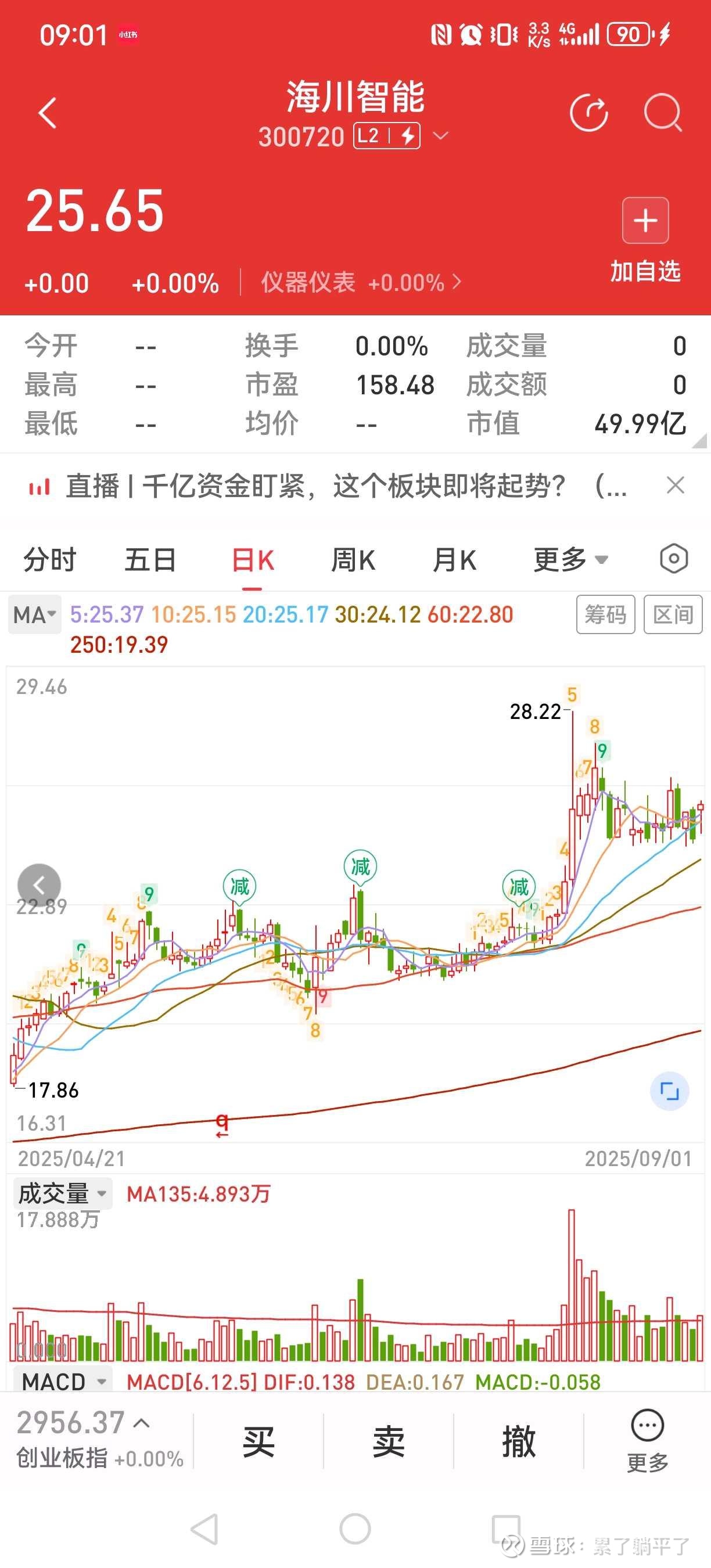The image size is (711, 1568).
Task: Tap the 卖 sell button
Action: (x=389, y=1442)
